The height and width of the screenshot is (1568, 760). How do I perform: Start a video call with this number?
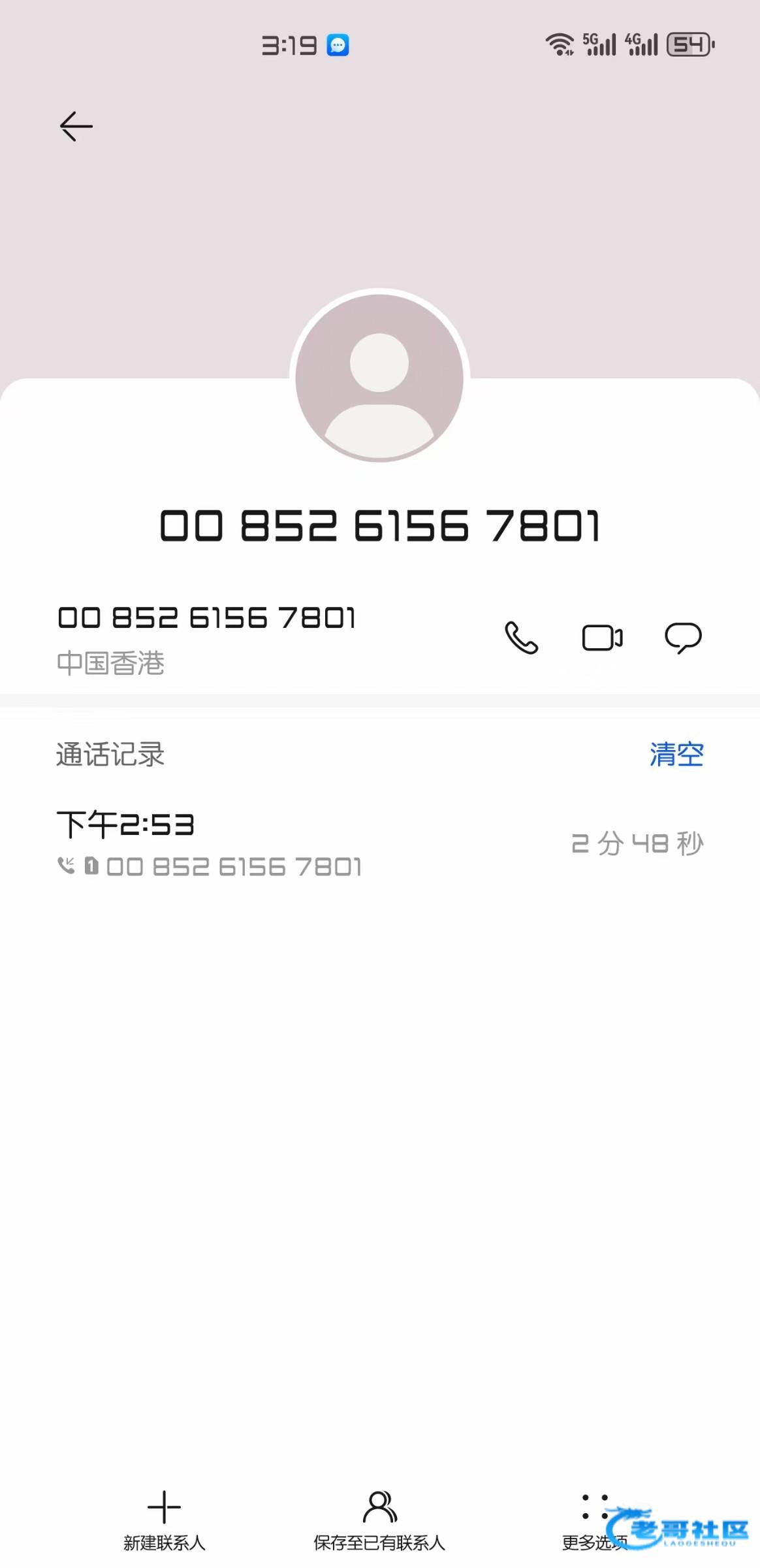(x=602, y=638)
